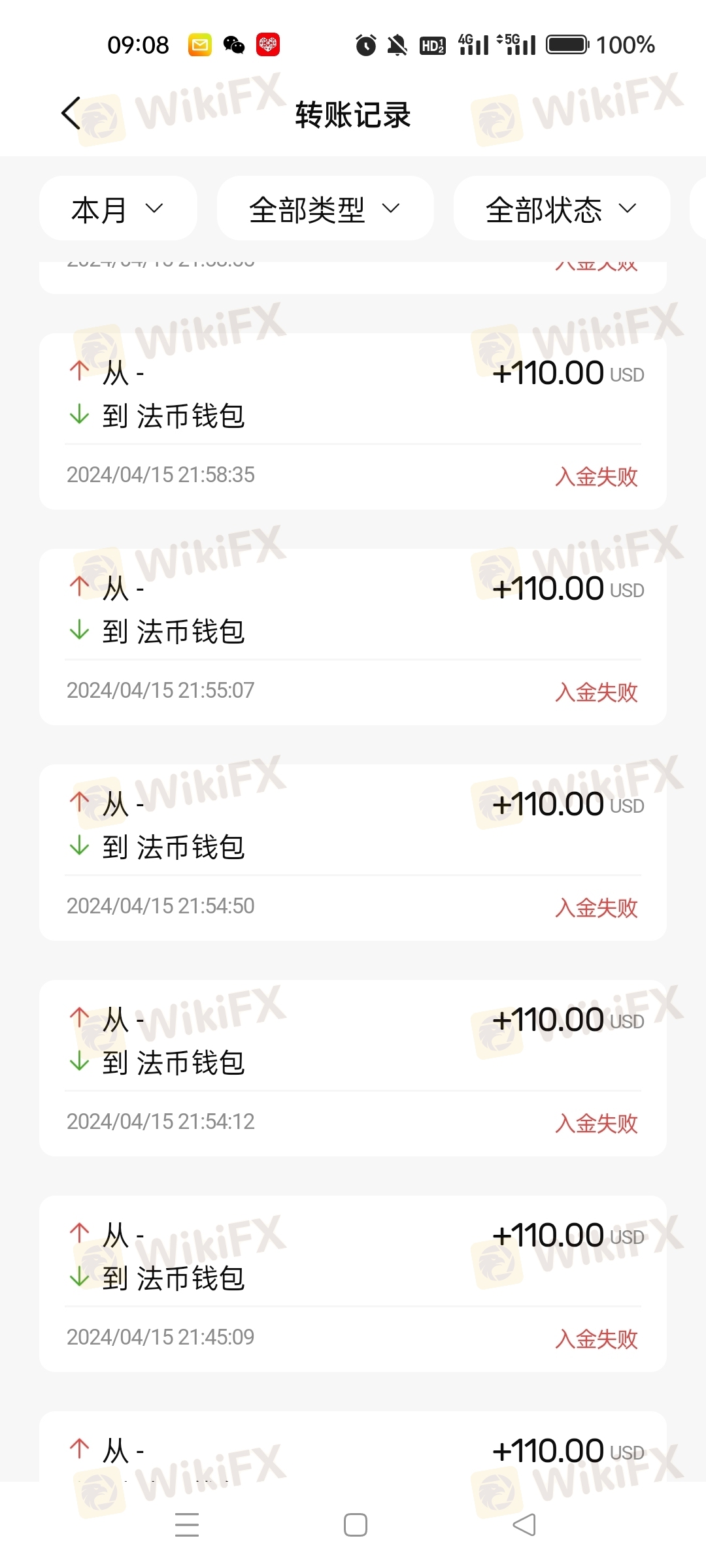Open the 全部状态 status dropdown
The image size is (706, 1568).
tap(562, 208)
